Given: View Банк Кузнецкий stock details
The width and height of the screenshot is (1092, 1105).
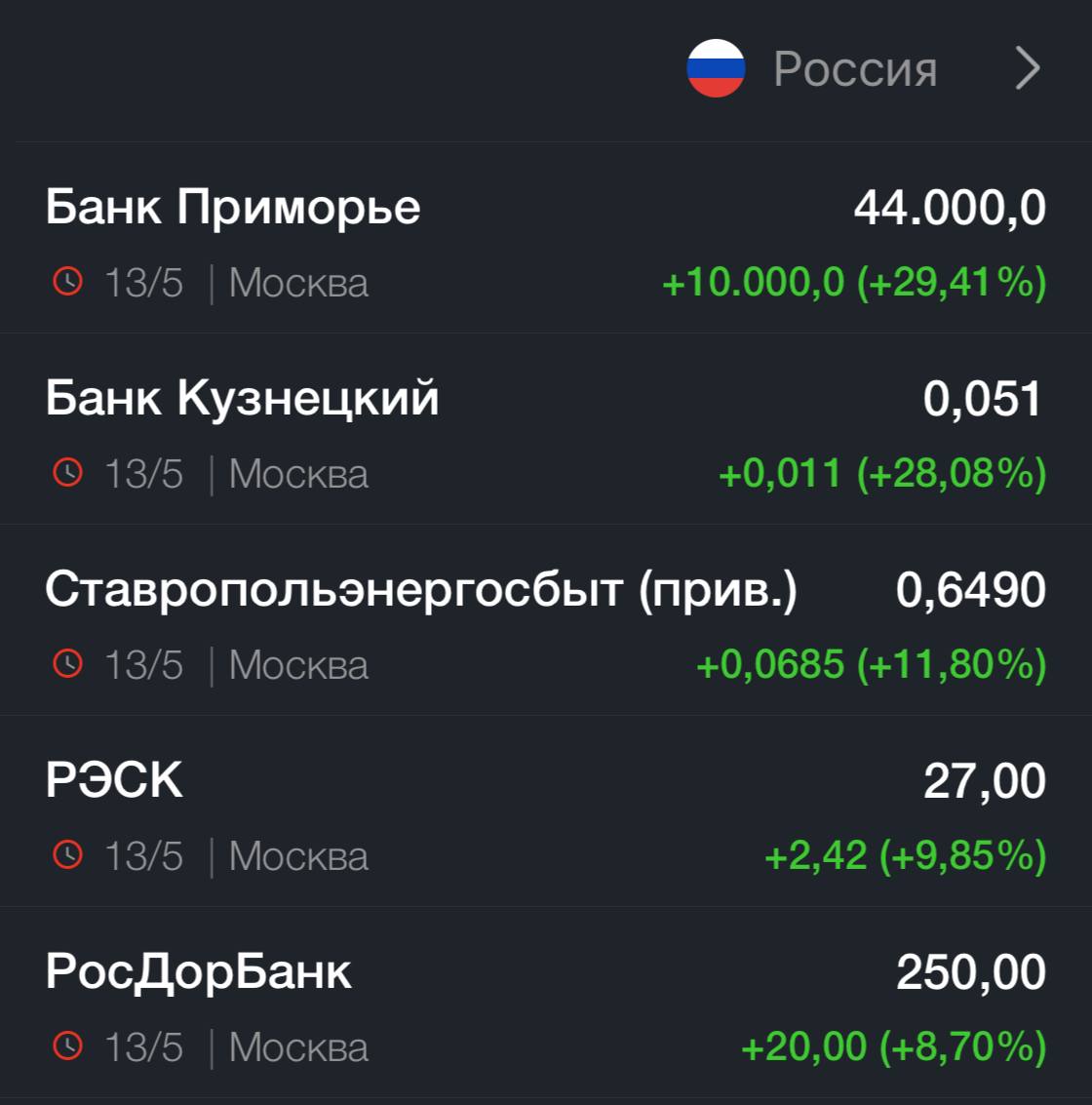Looking at the screenshot, I should coord(242,399).
